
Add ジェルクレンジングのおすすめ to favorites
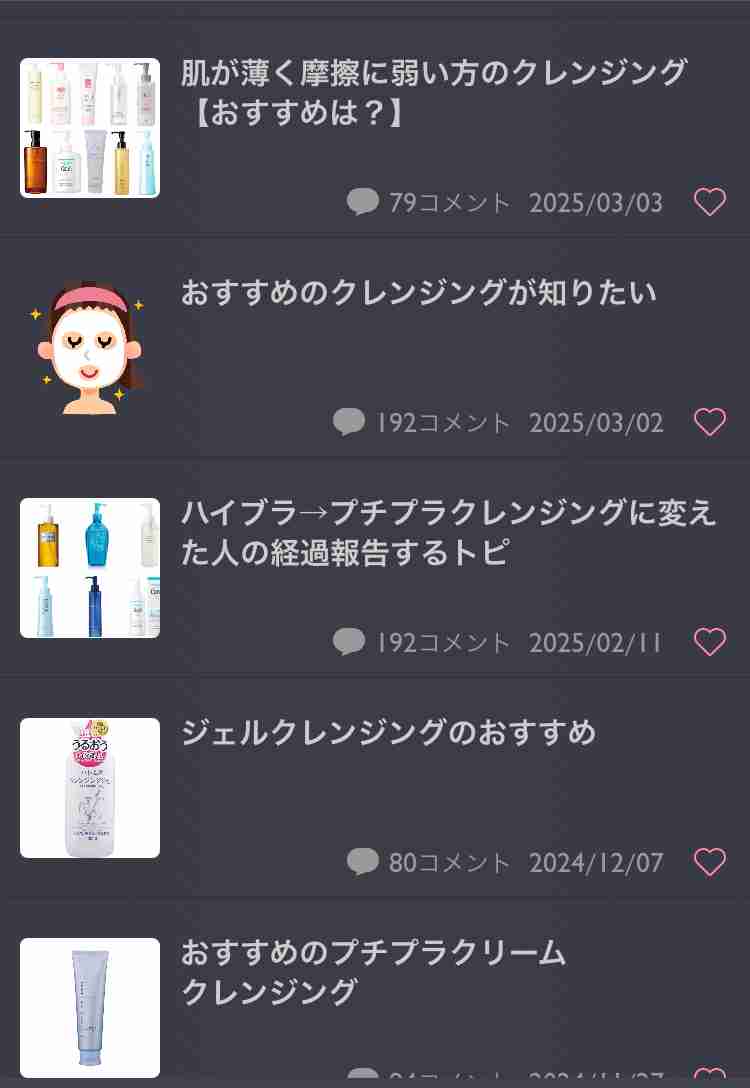[710, 862]
